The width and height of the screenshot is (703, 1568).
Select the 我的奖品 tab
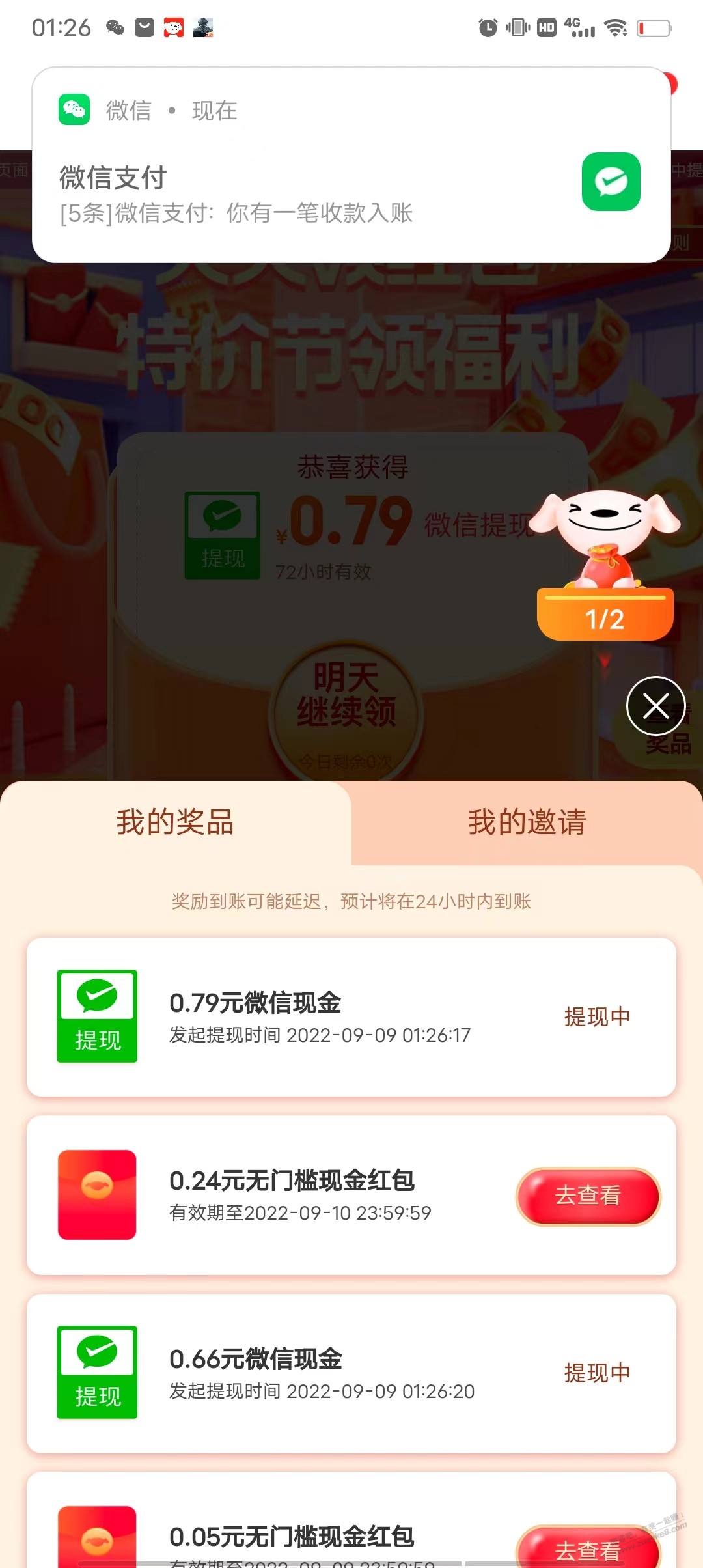coord(175,822)
